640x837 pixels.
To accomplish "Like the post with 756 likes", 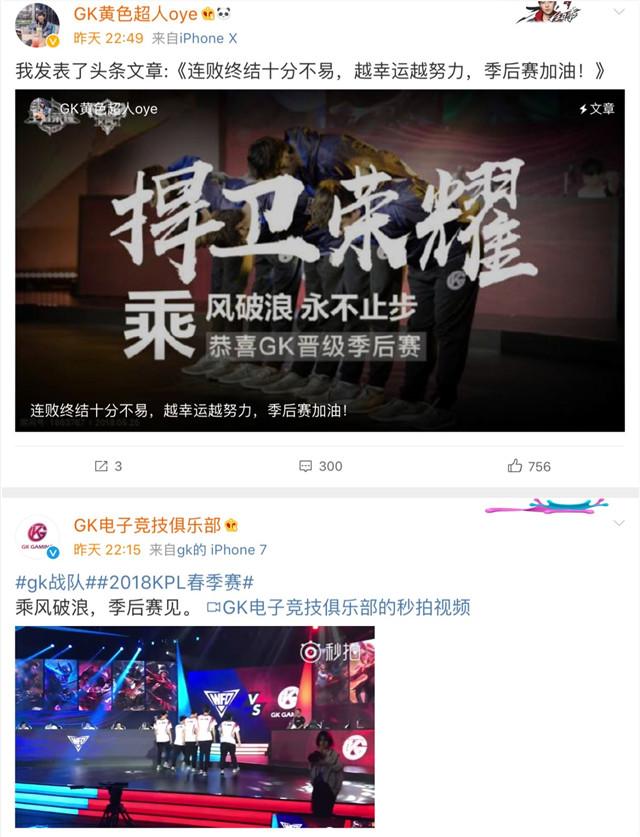I will pyautogui.click(x=529, y=466).
